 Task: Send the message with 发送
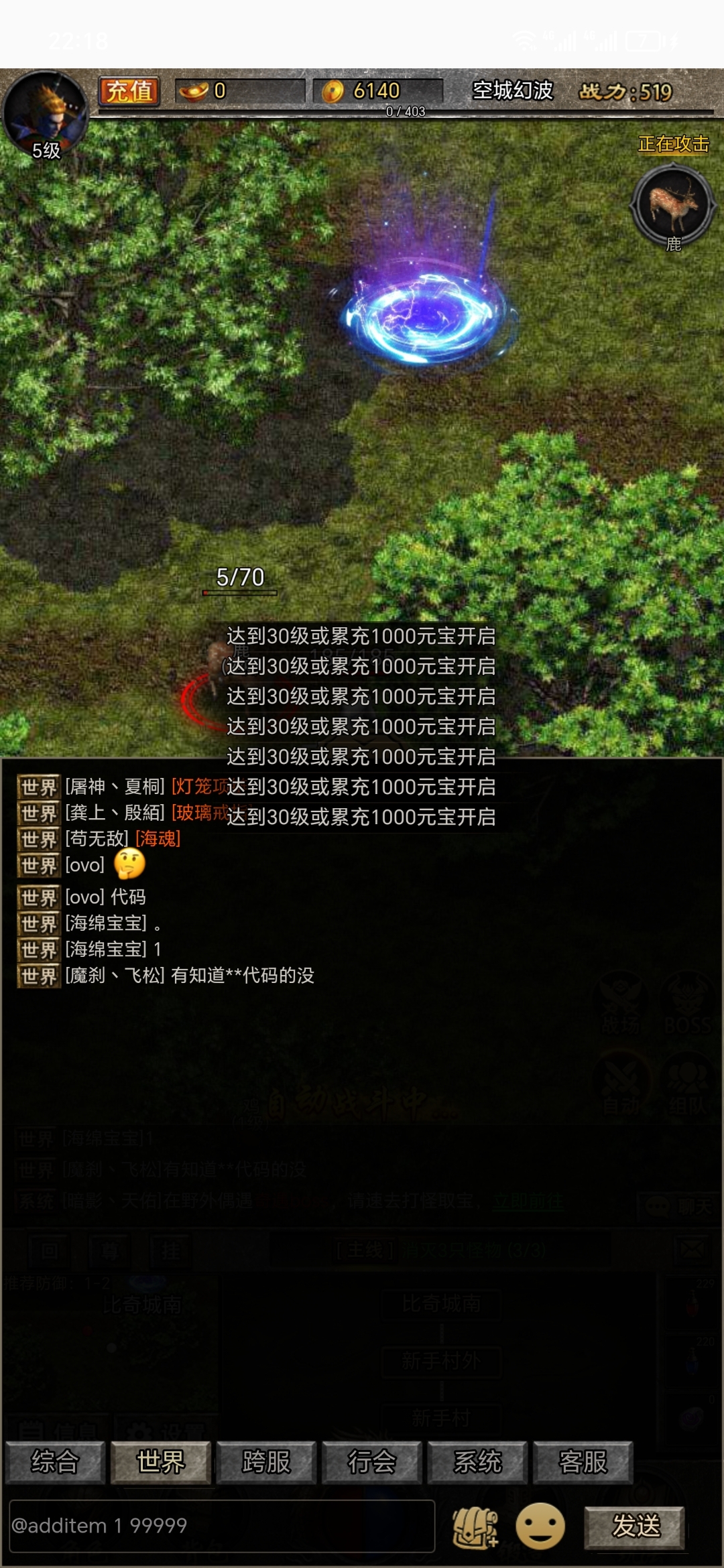click(x=635, y=1527)
